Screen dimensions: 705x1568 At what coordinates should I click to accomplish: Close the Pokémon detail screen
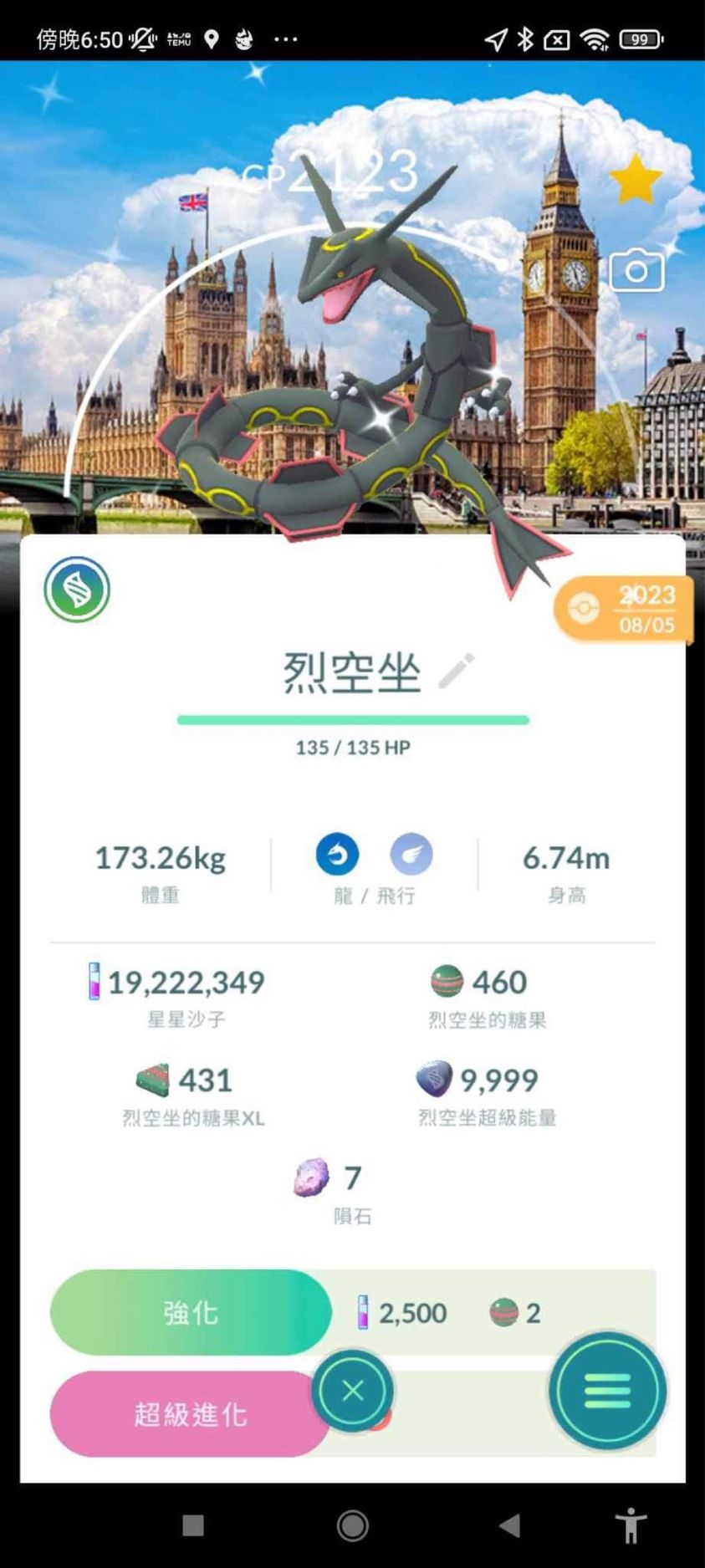352,1391
